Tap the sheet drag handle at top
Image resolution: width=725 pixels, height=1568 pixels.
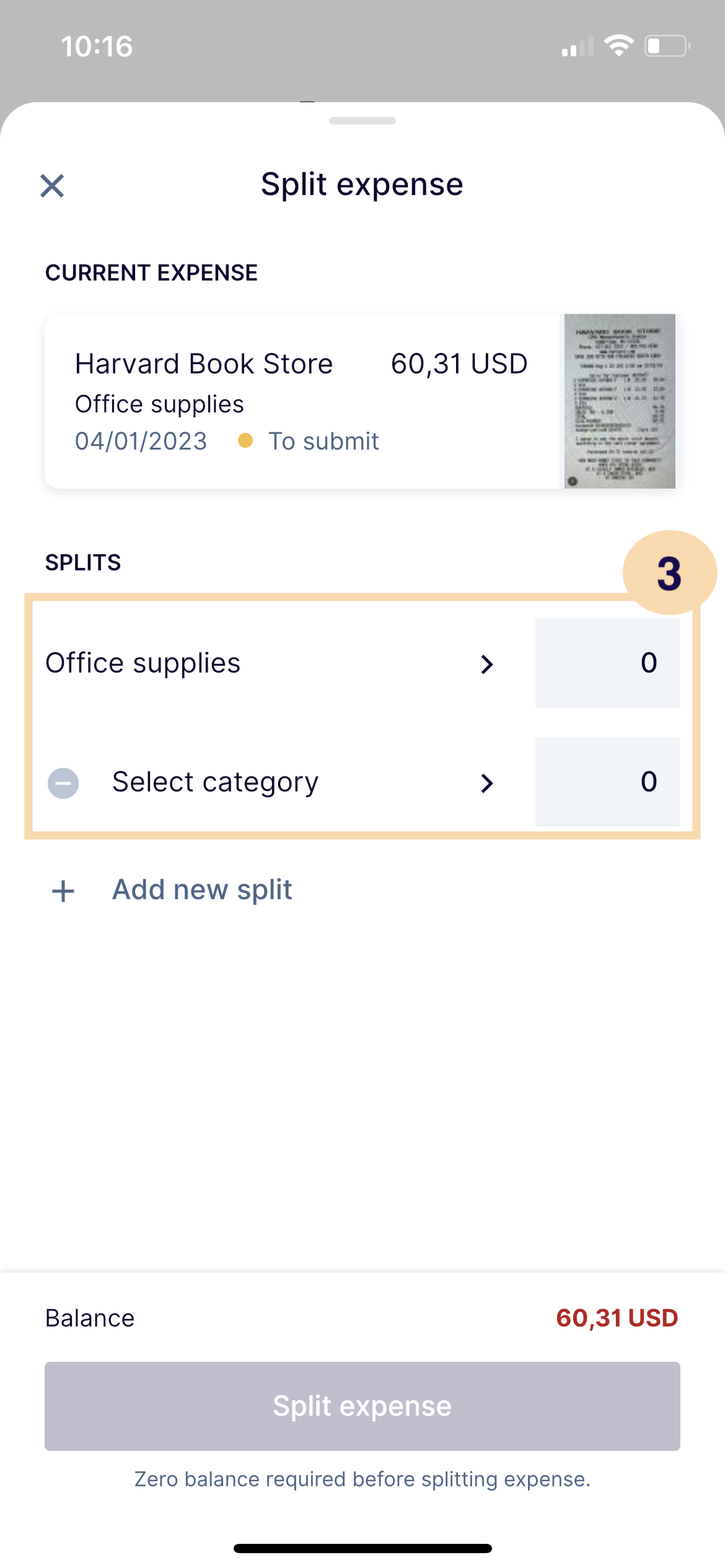[x=362, y=121]
